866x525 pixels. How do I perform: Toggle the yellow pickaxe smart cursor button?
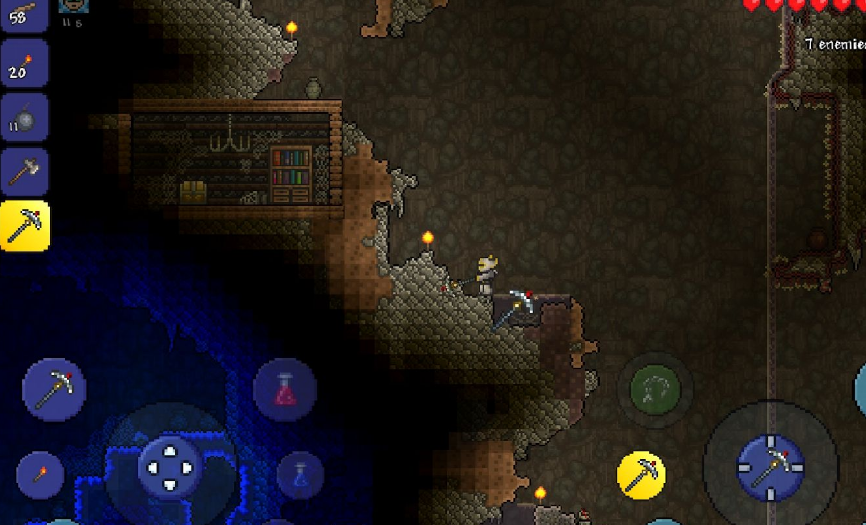point(642,474)
